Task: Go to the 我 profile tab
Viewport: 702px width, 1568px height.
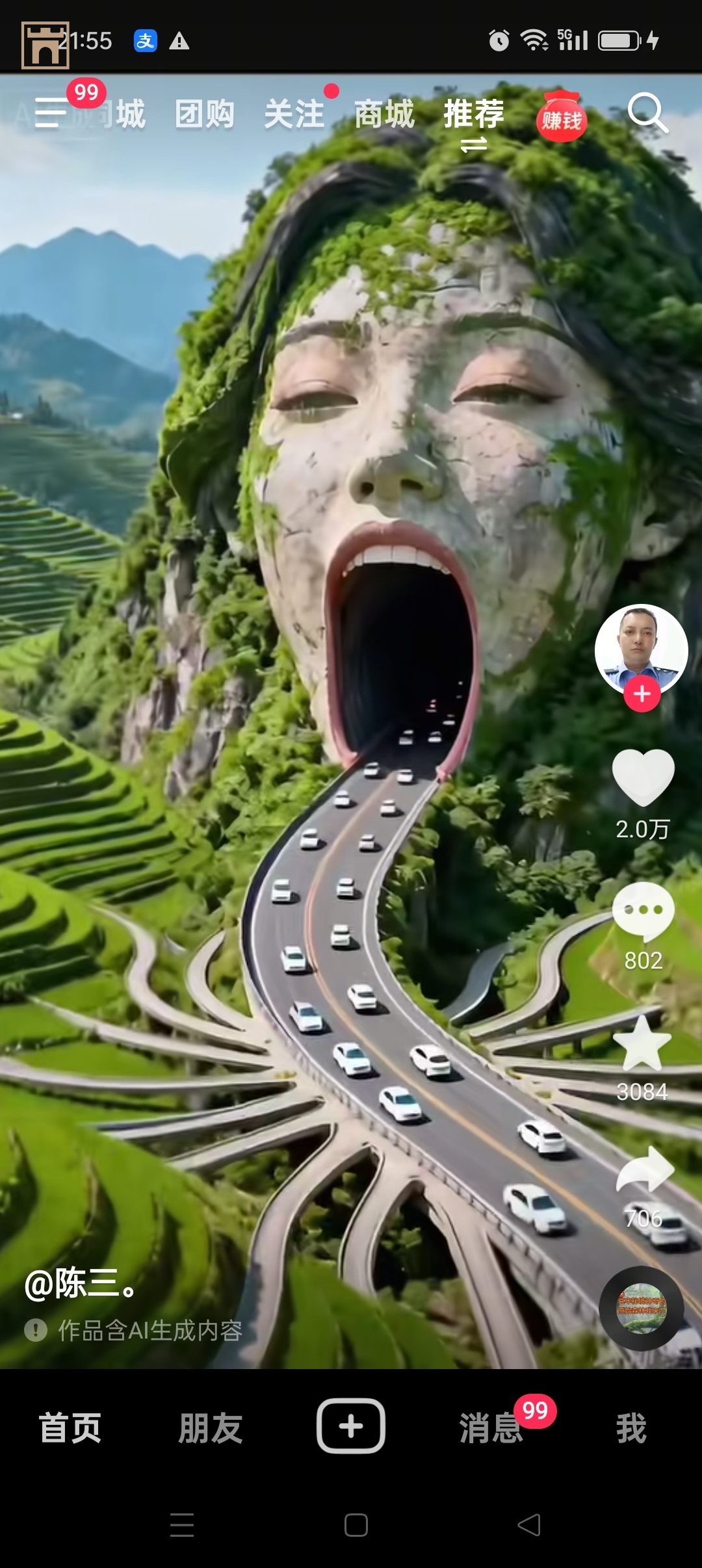Action: (631, 1428)
